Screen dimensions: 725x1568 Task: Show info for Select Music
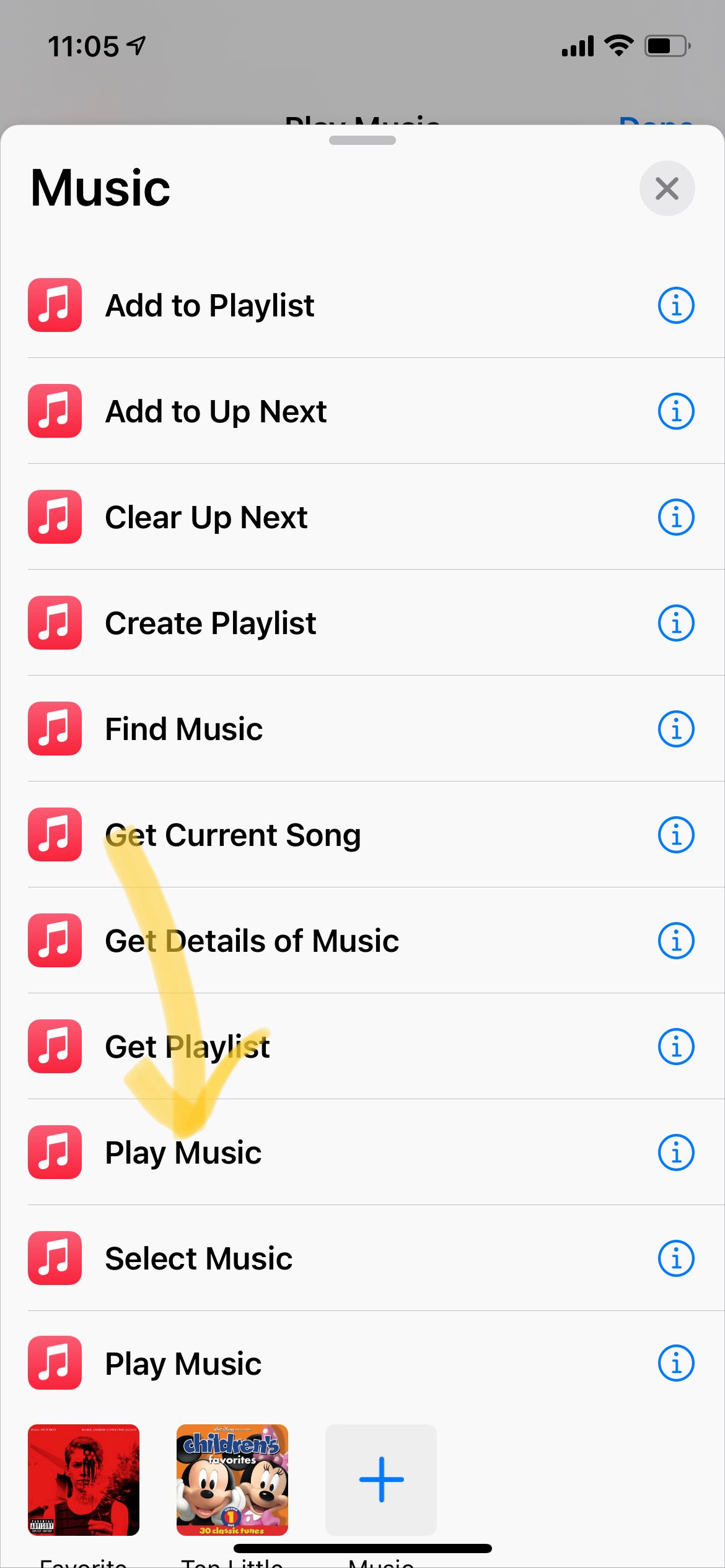[x=675, y=1258]
